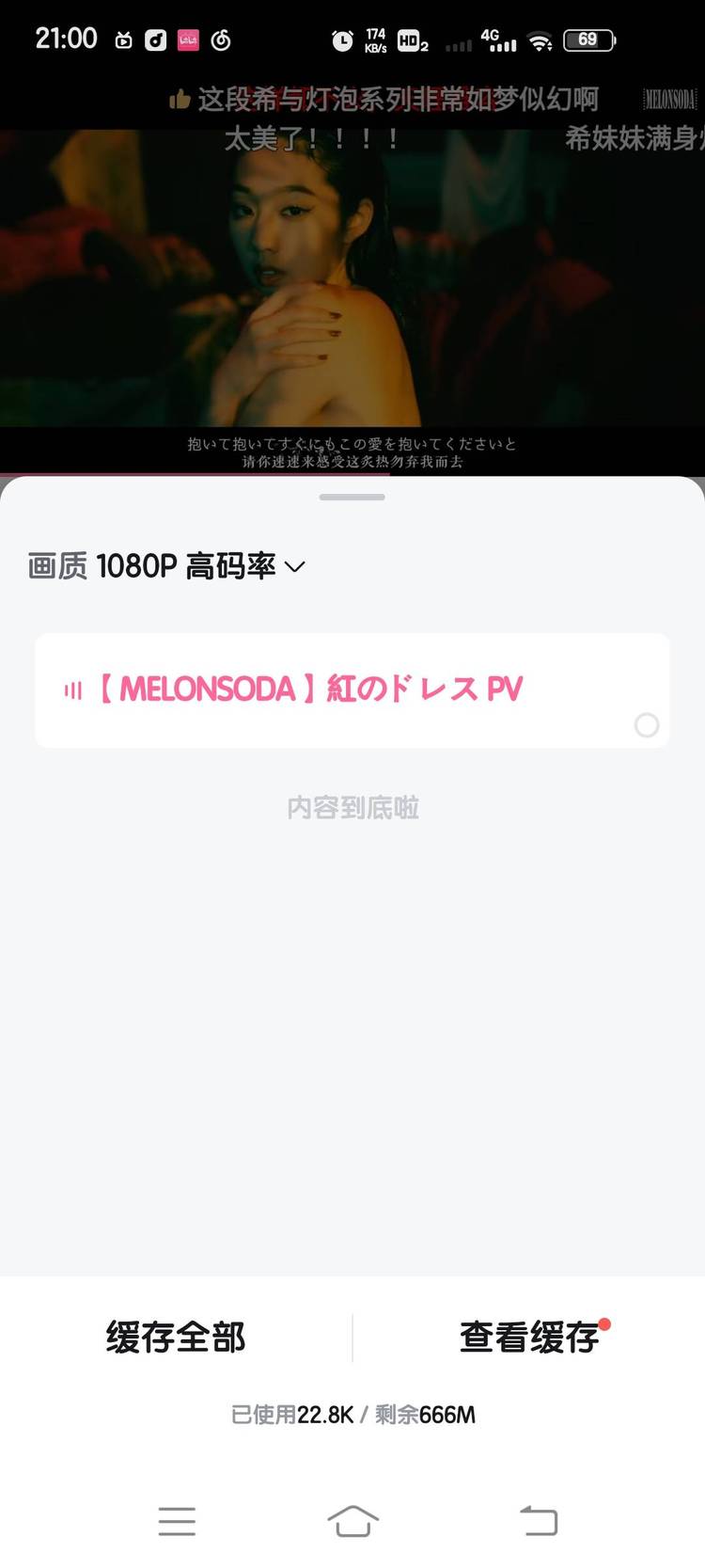Image resolution: width=705 pixels, height=1568 pixels.
Task: Tap 缓存全部 to cache all videos
Action: pyautogui.click(x=176, y=1337)
